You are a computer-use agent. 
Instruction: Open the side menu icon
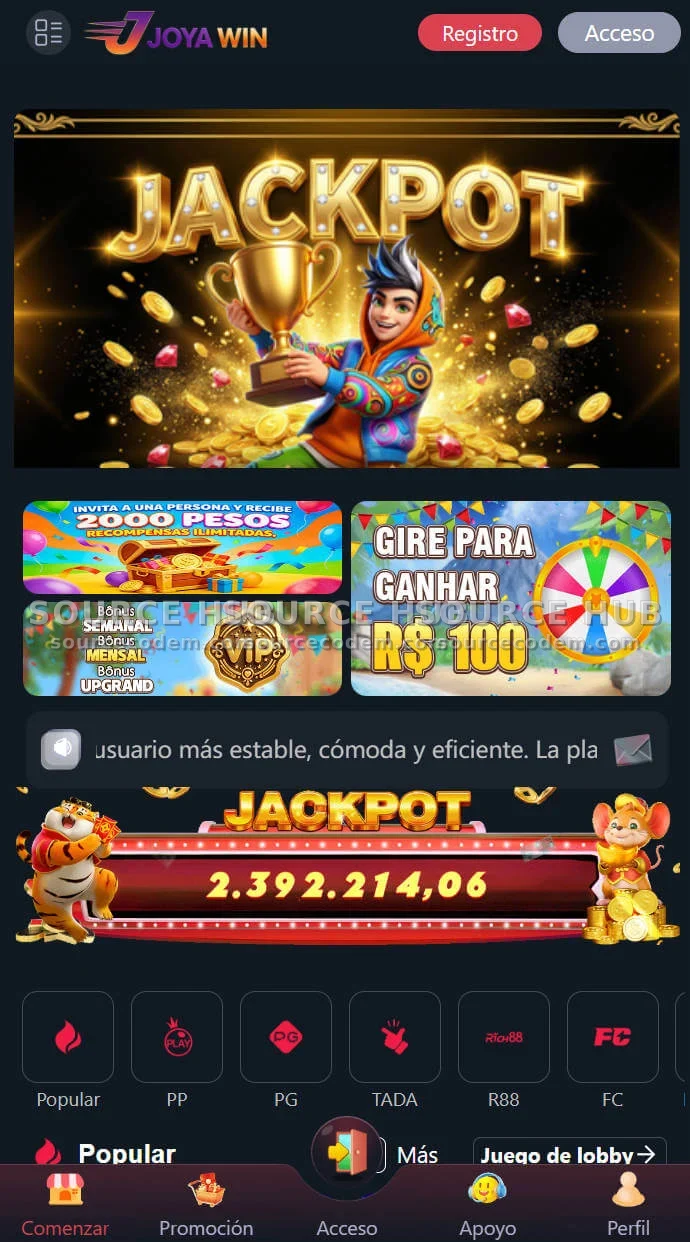click(47, 33)
